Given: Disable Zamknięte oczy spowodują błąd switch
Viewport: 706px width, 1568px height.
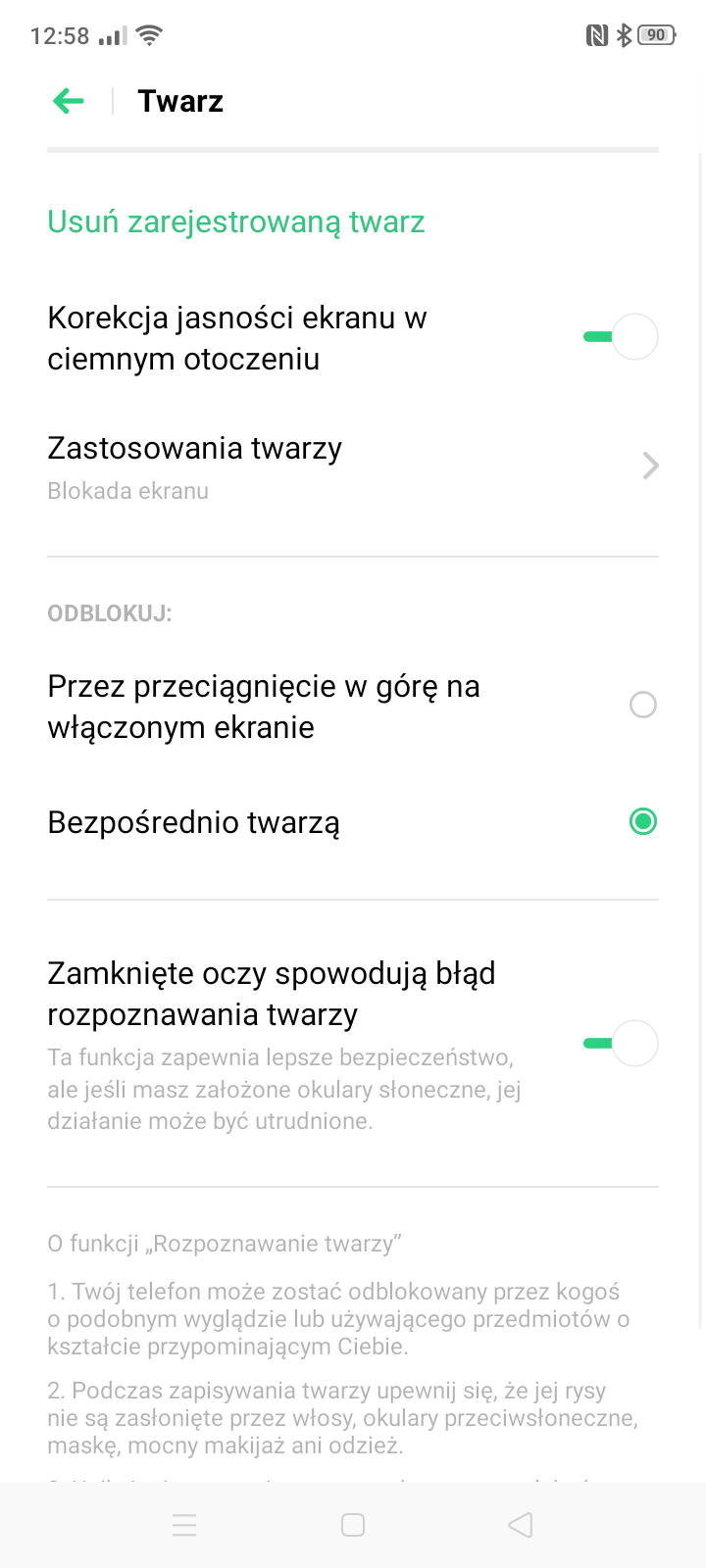Looking at the screenshot, I should coord(621,1043).
